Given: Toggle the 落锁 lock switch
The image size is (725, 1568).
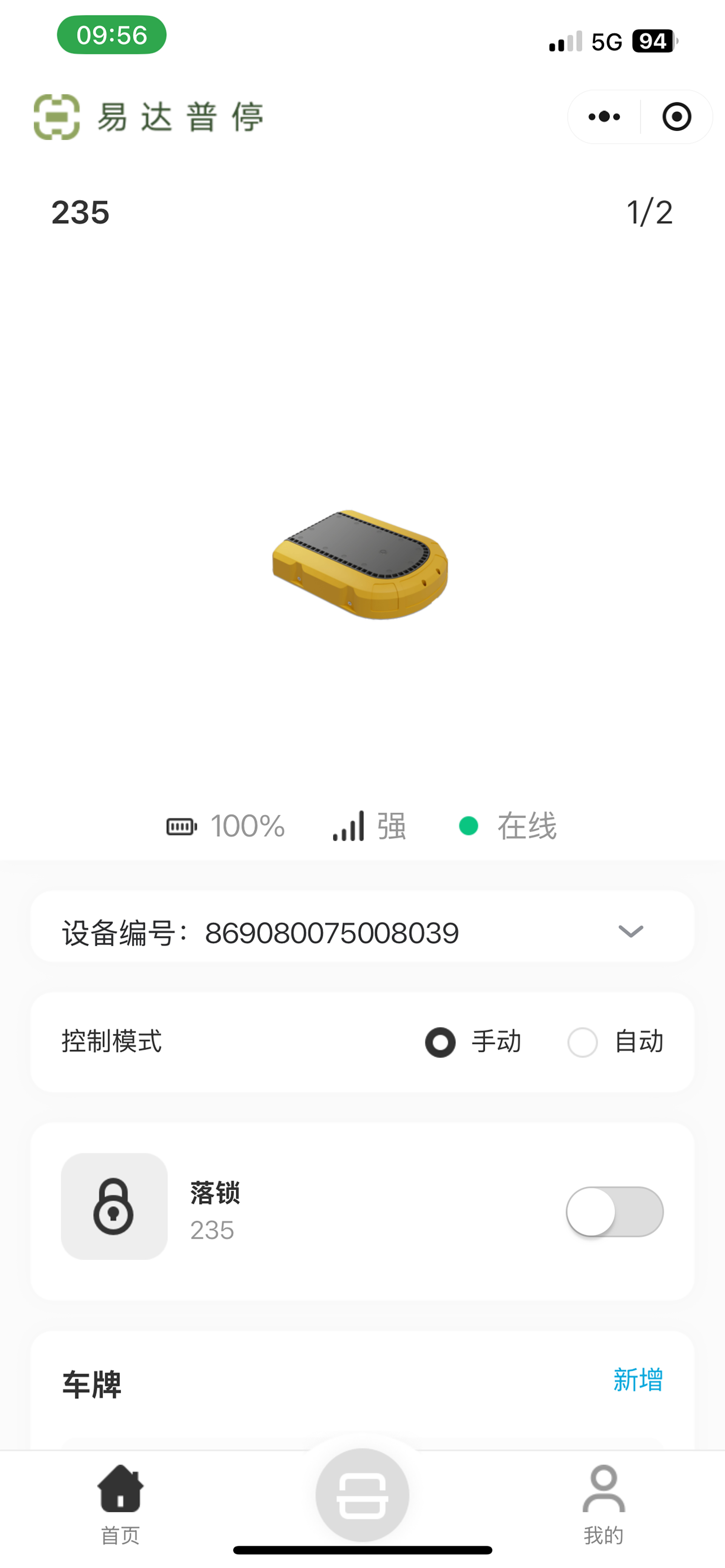Looking at the screenshot, I should pos(614,1211).
